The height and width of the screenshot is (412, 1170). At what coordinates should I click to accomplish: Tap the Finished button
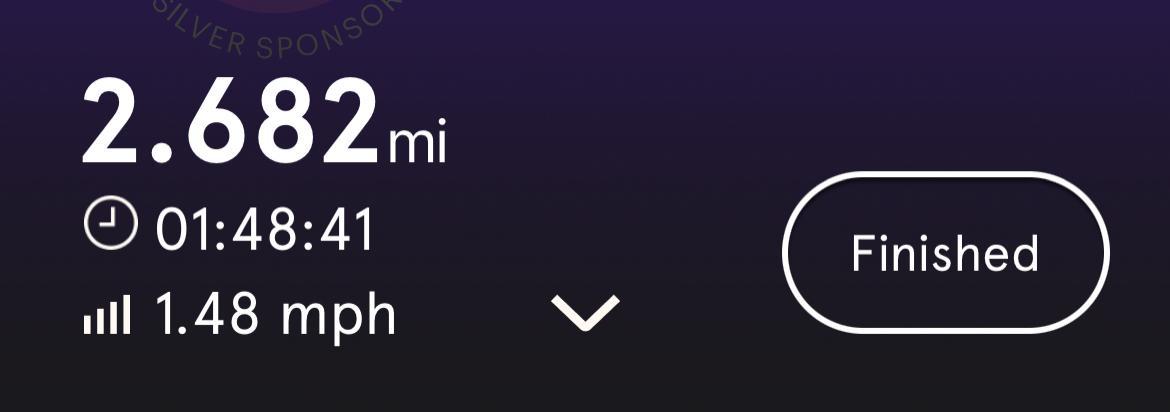945,253
